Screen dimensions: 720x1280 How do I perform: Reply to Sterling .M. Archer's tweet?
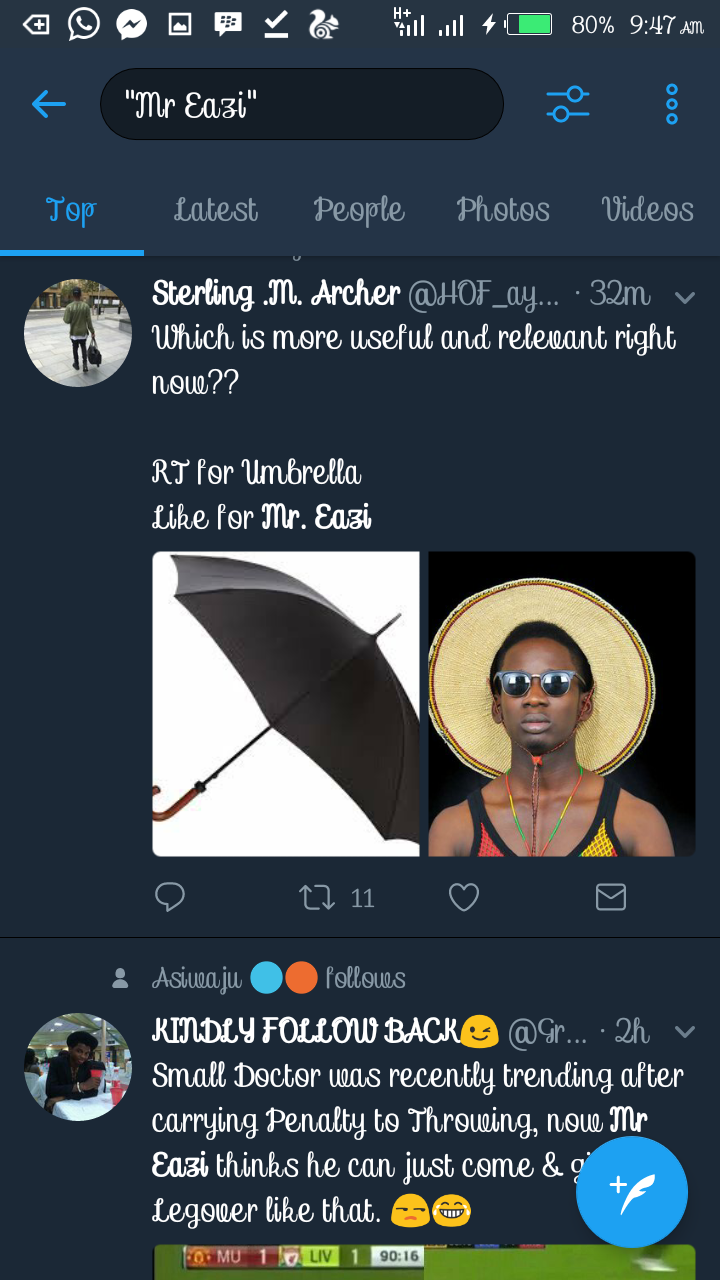click(170, 897)
